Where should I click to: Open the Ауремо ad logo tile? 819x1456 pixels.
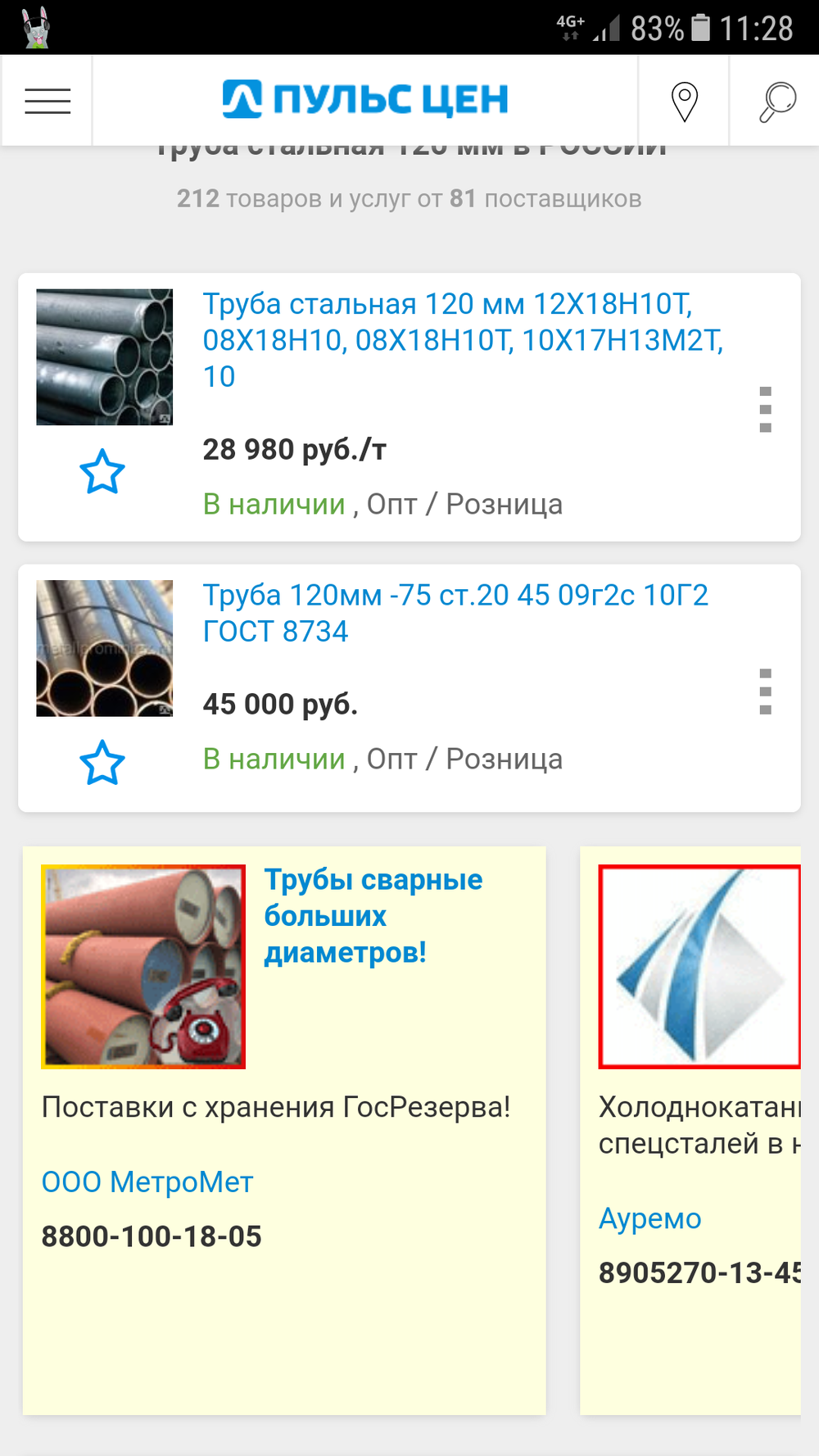pyautogui.click(x=699, y=966)
